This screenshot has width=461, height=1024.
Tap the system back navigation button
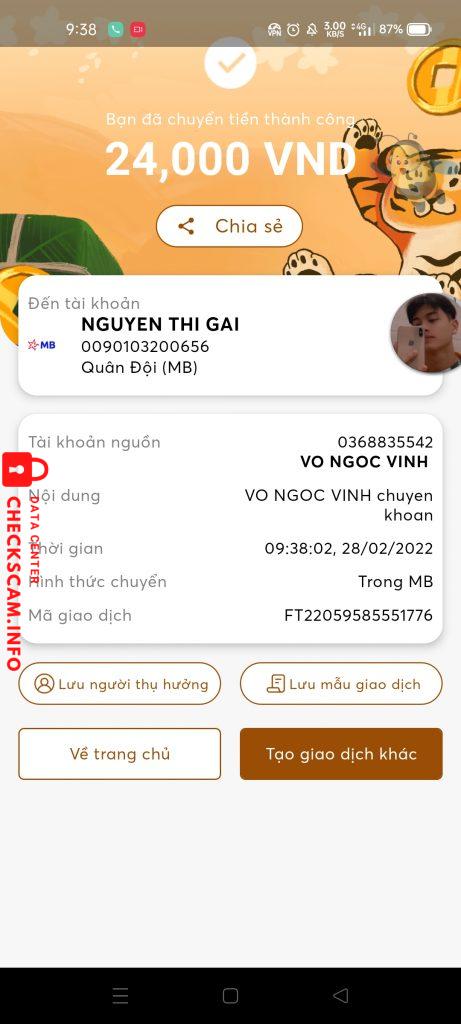(340, 995)
